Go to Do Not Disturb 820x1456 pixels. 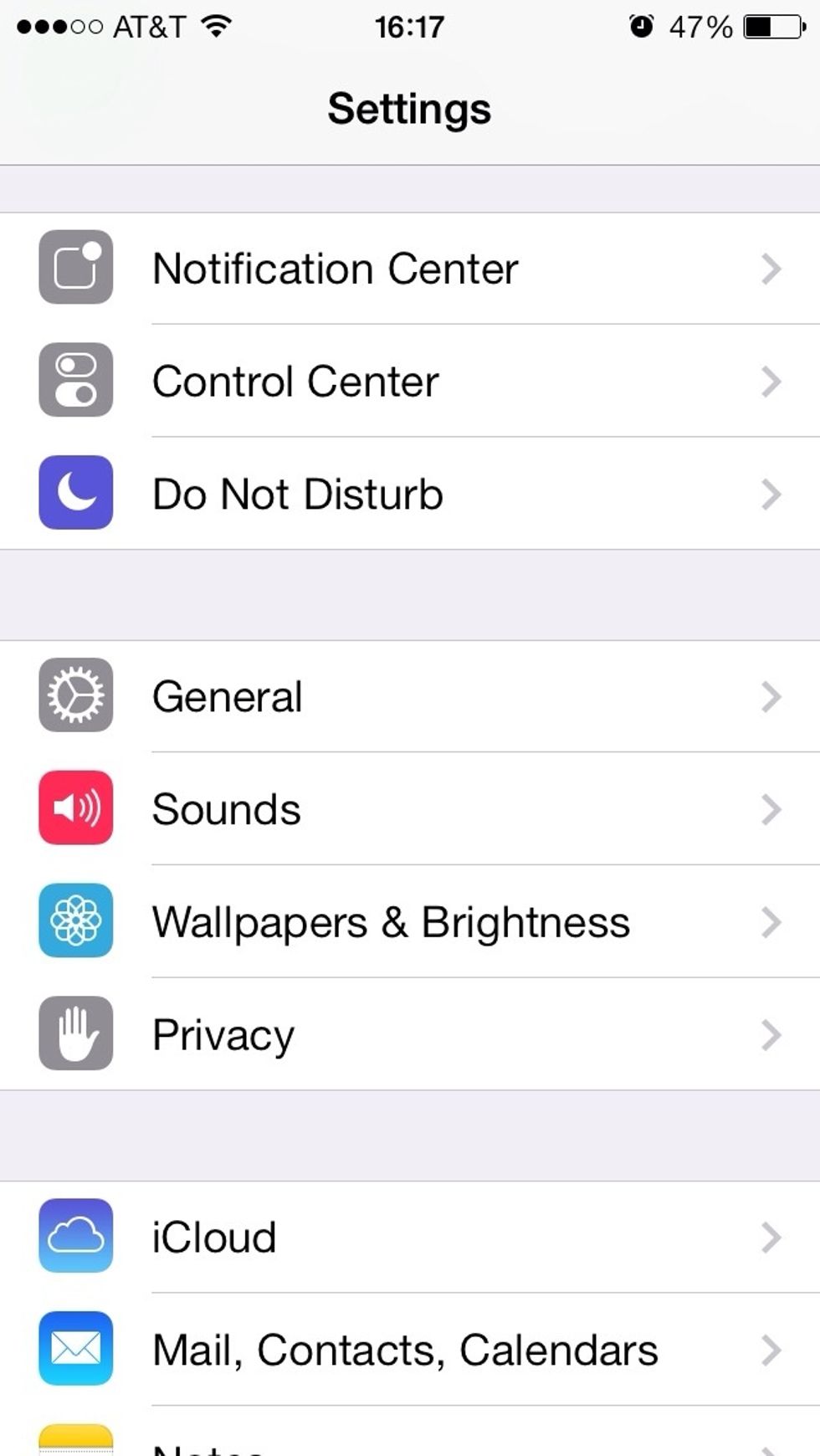(410, 493)
